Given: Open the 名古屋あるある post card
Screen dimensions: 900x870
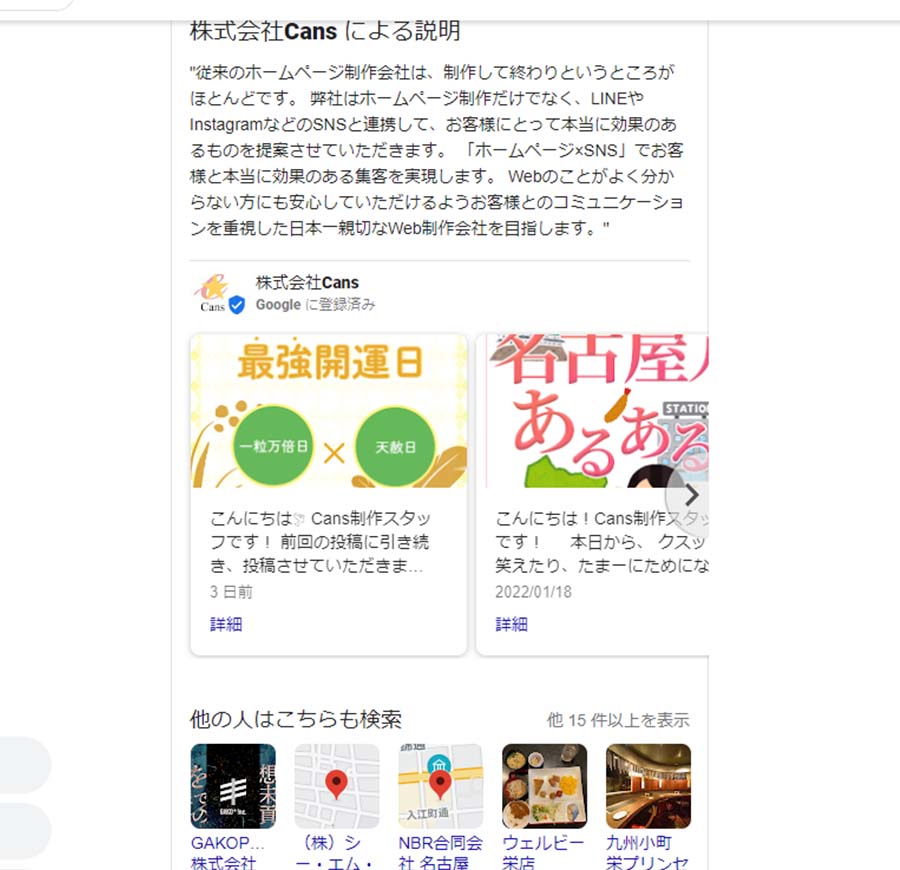Looking at the screenshot, I should (x=590, y=412).
